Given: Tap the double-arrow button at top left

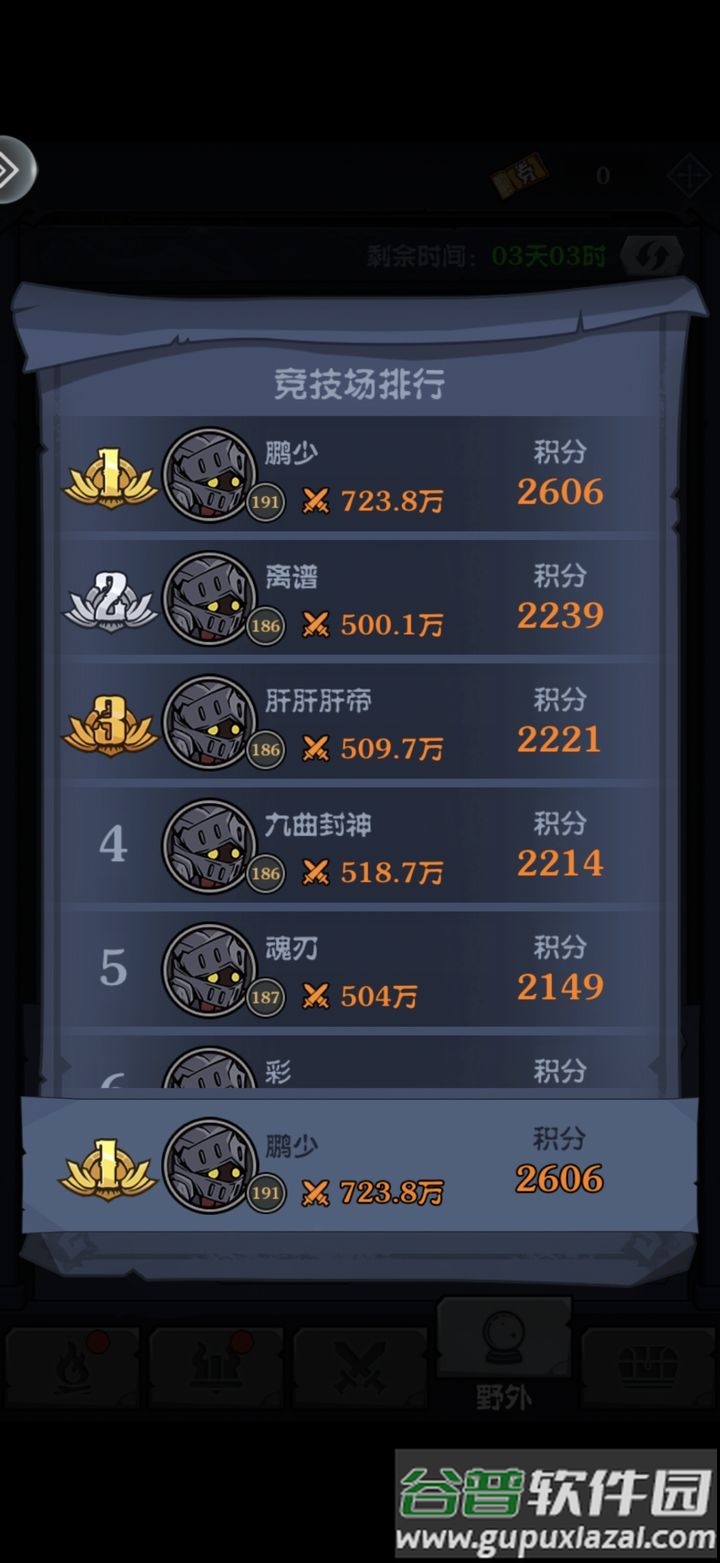Looking at the screenshot, I should (x=14, y=169).
